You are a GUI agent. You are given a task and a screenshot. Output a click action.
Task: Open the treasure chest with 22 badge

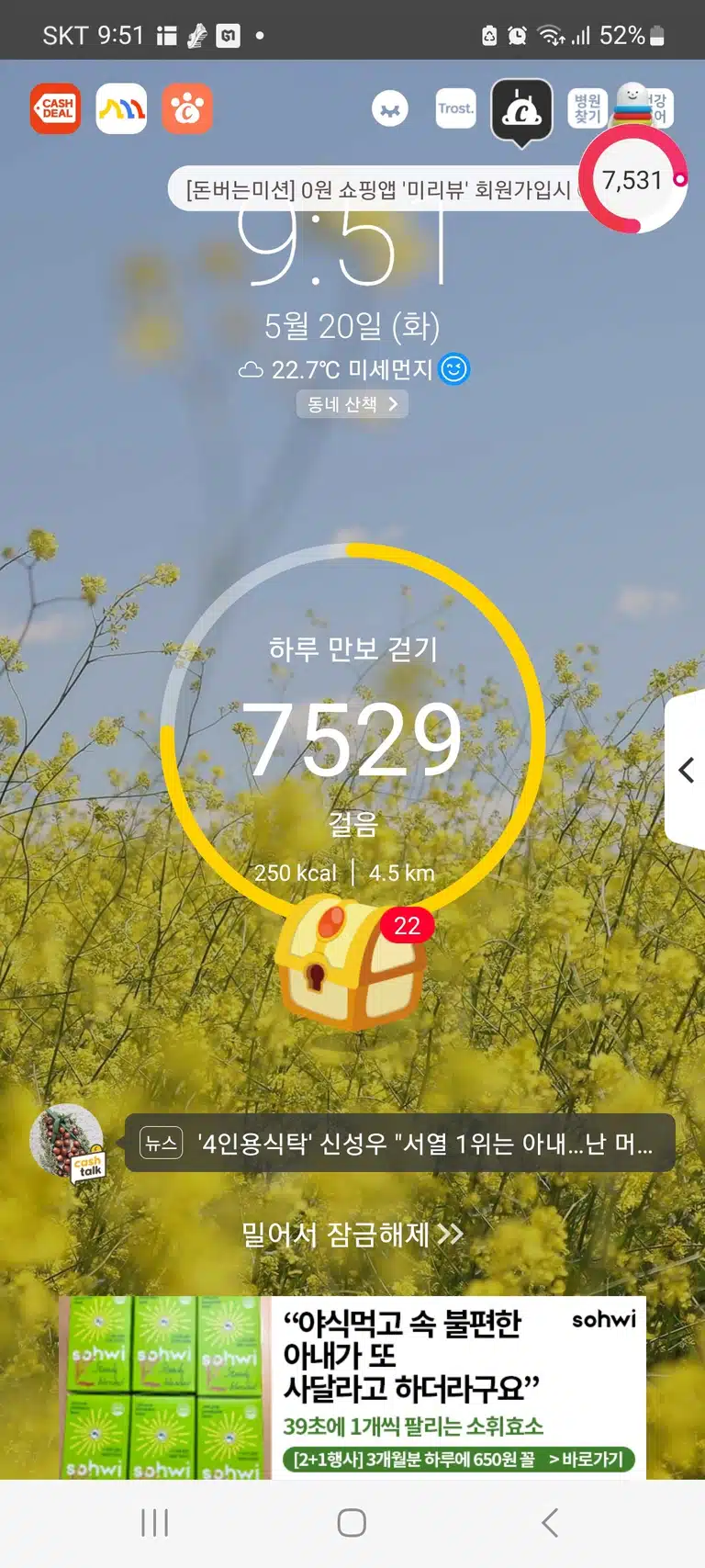pos(352,961)
